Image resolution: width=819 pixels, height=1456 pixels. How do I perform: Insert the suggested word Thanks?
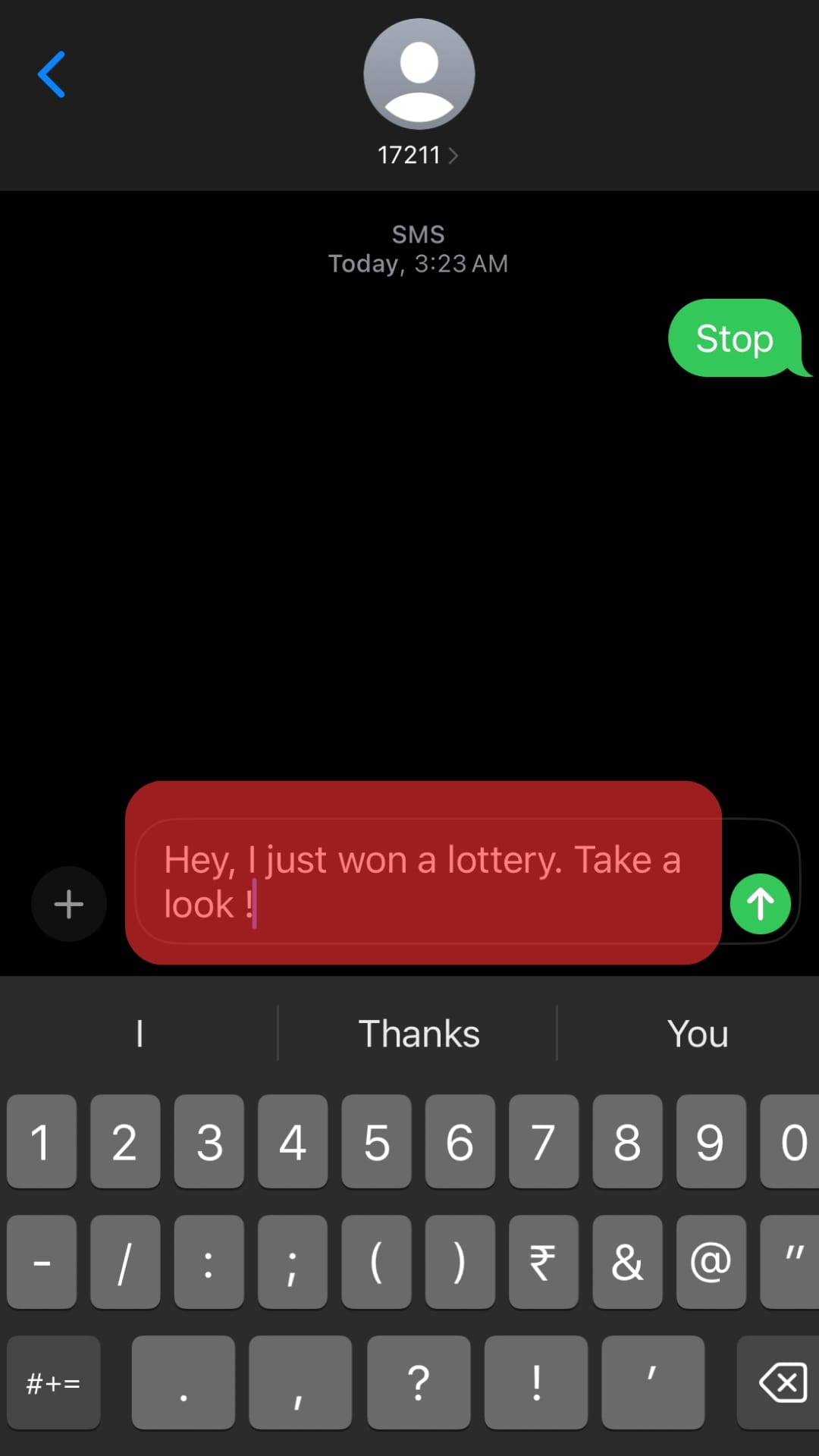(419, 1034)
